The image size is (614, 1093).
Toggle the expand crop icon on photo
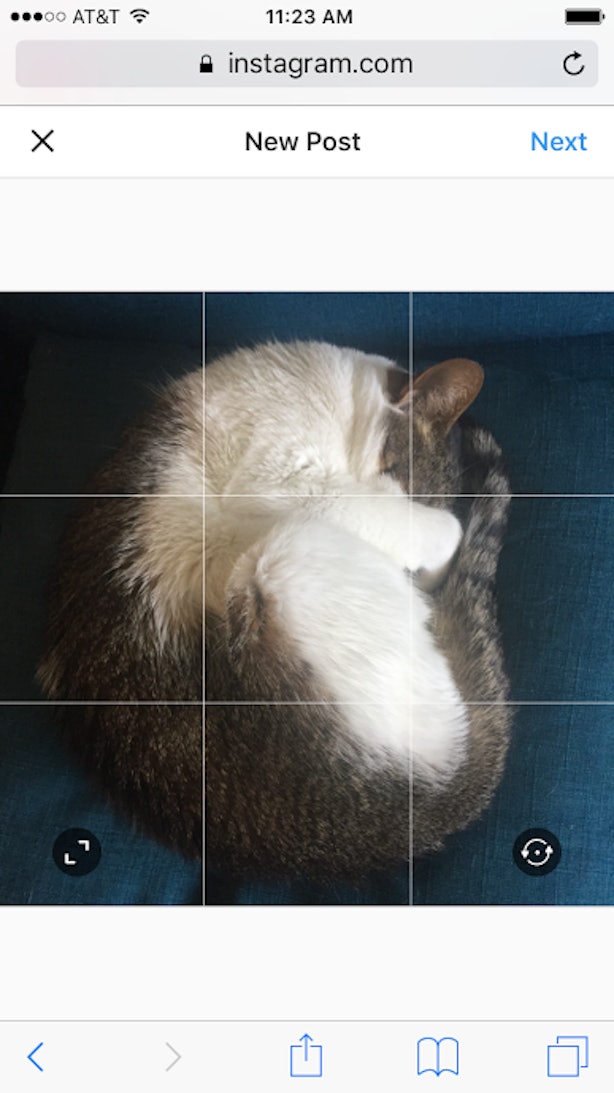(x=77, y=852)
